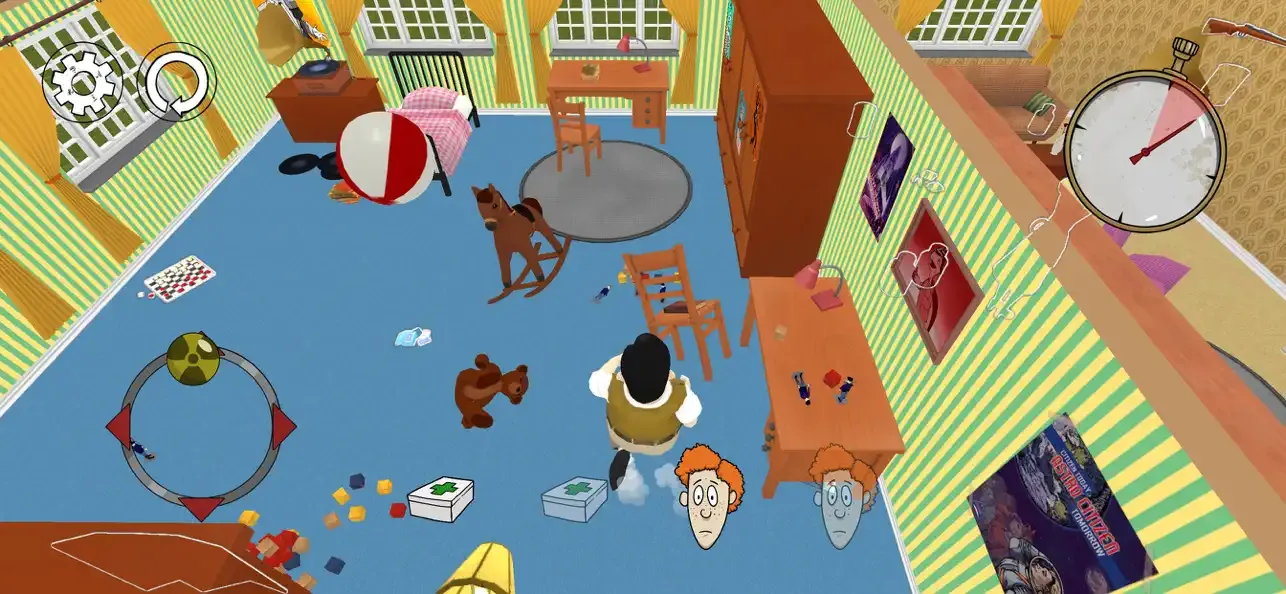This screenshot has width=1286, height=594.
Task: Tap the left red arrow on the joystick ring
Action: point(119,427)
